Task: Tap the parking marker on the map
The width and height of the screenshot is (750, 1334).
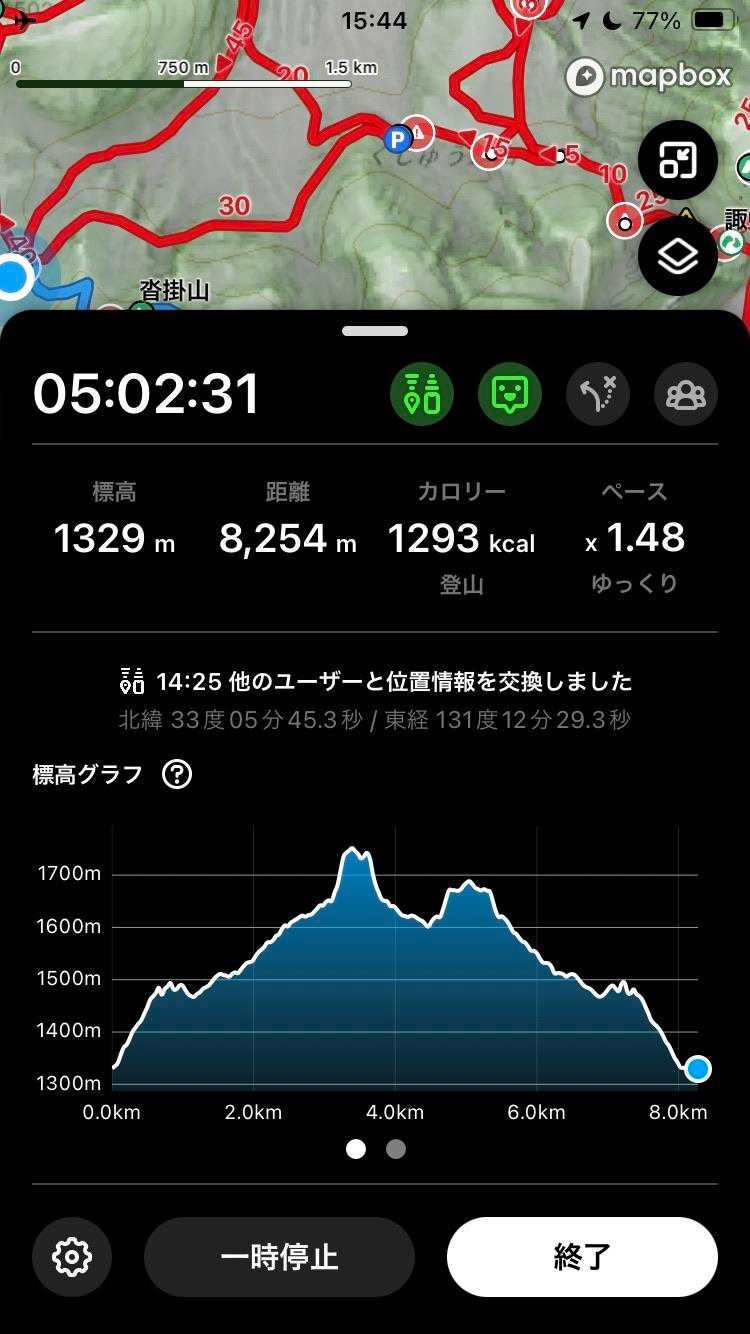Action: click(x=399, y=136)
